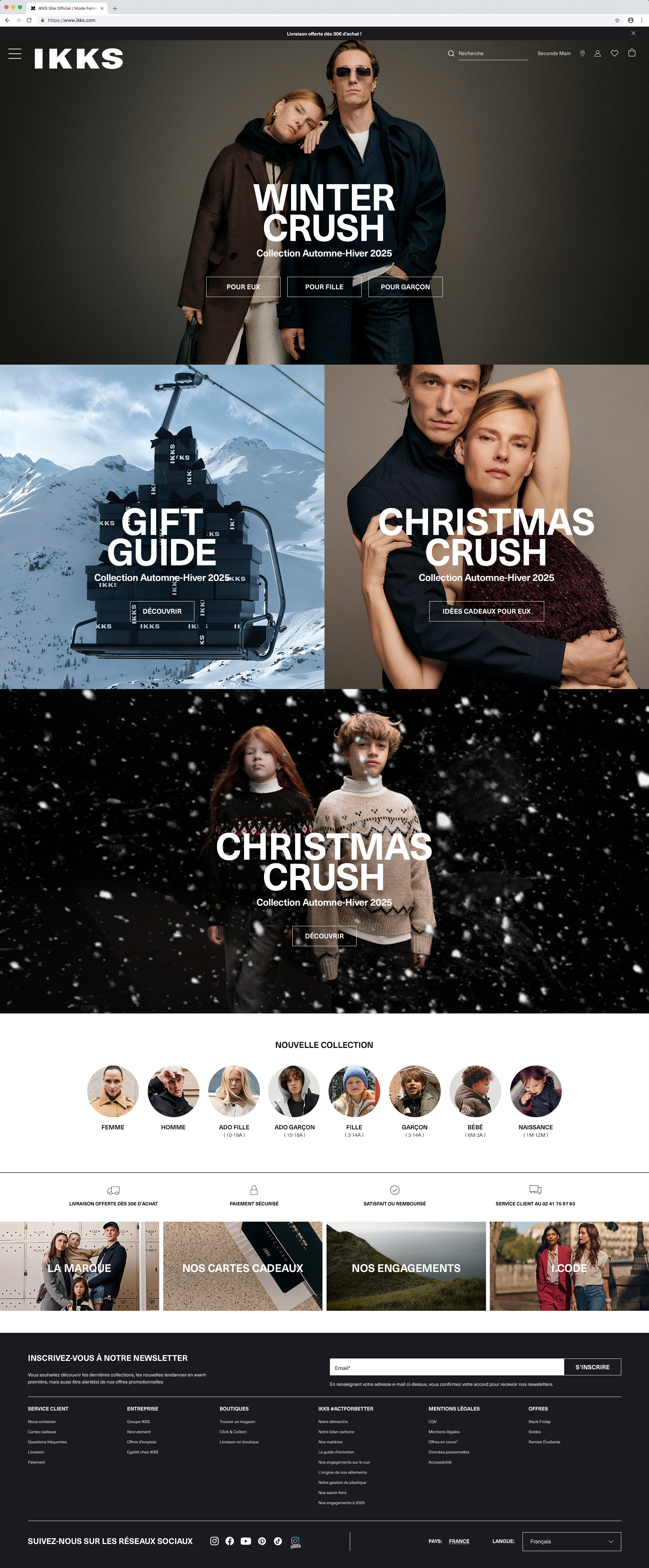The width and height of the screenshot is (649, 1568).
Task: Expand the Langue Français dropdown
Action: click(571, 1541)
